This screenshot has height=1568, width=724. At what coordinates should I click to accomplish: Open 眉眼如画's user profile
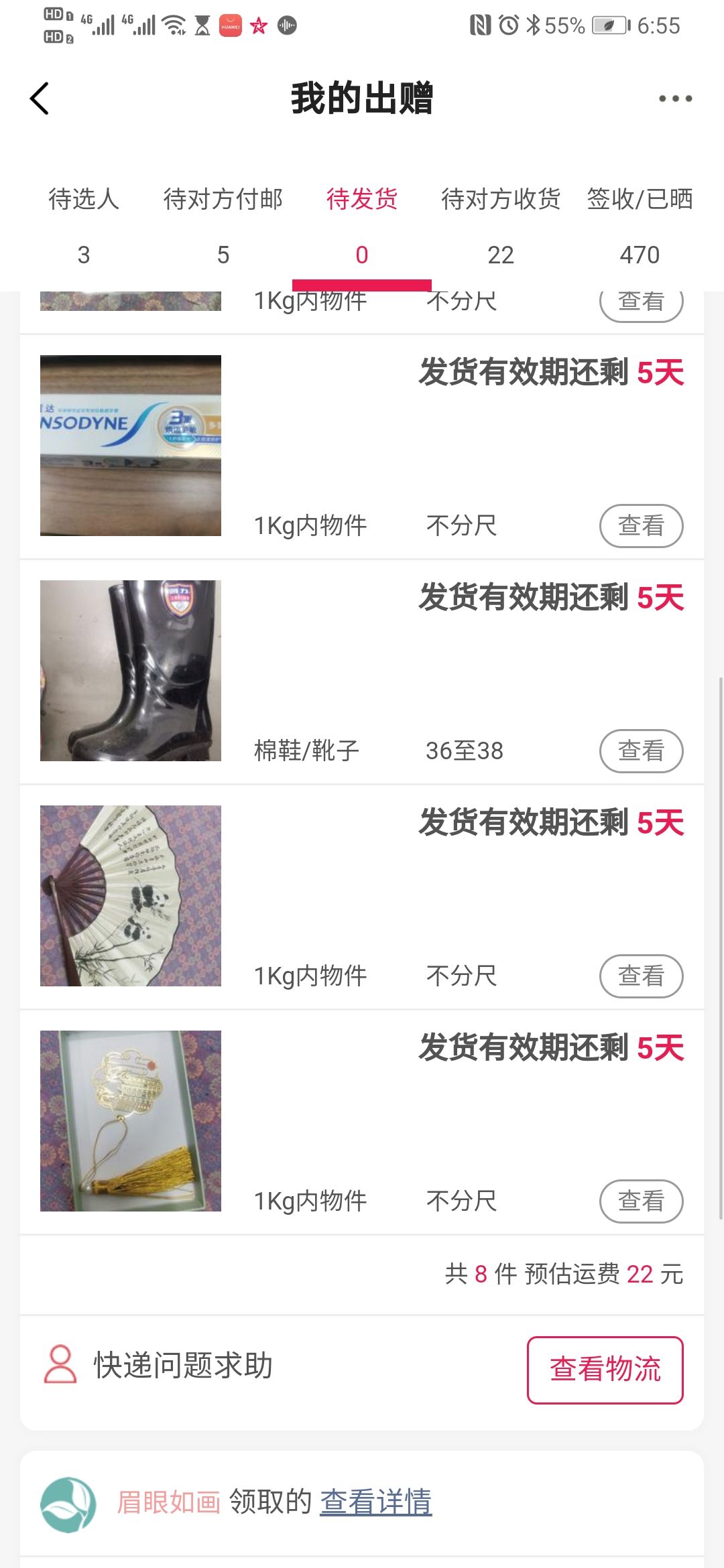[168, 1502]
